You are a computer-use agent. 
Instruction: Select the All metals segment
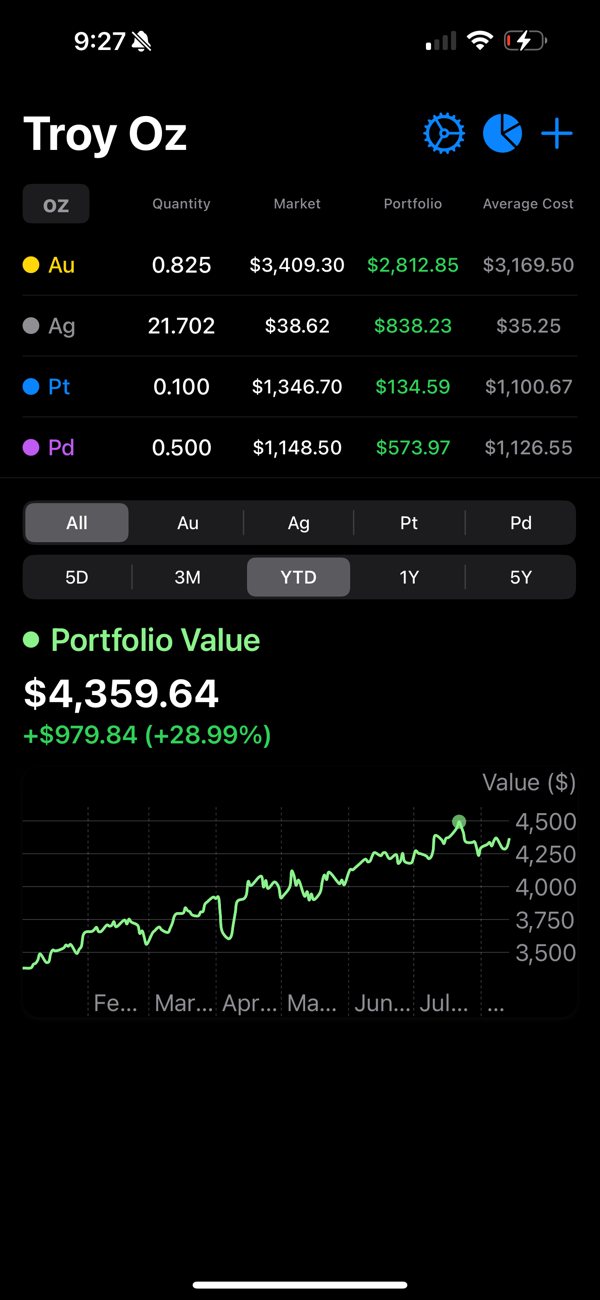[77, 523]
